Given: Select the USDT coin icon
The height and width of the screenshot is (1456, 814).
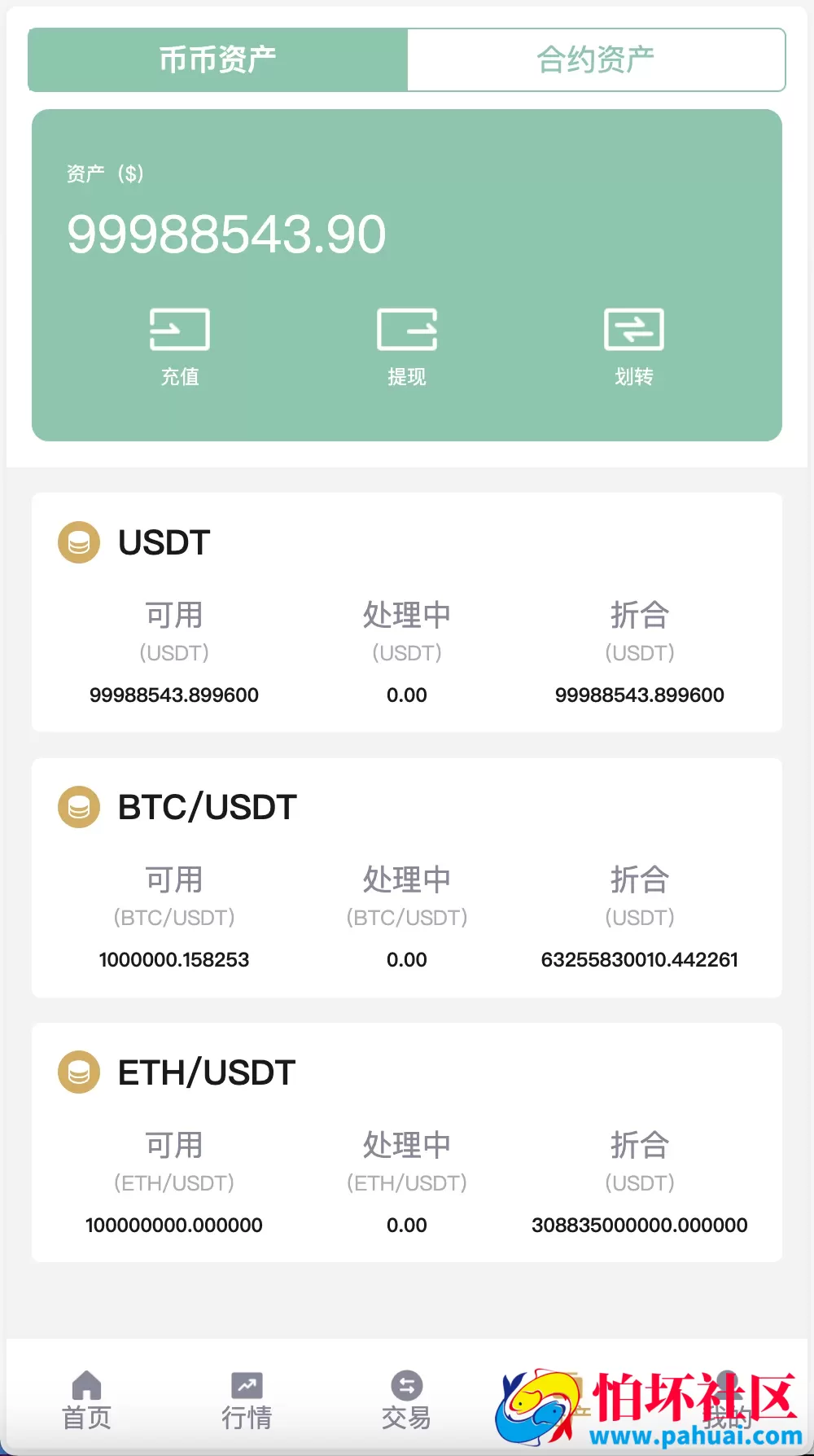Looking at the screenshot, I should point(78,542).
